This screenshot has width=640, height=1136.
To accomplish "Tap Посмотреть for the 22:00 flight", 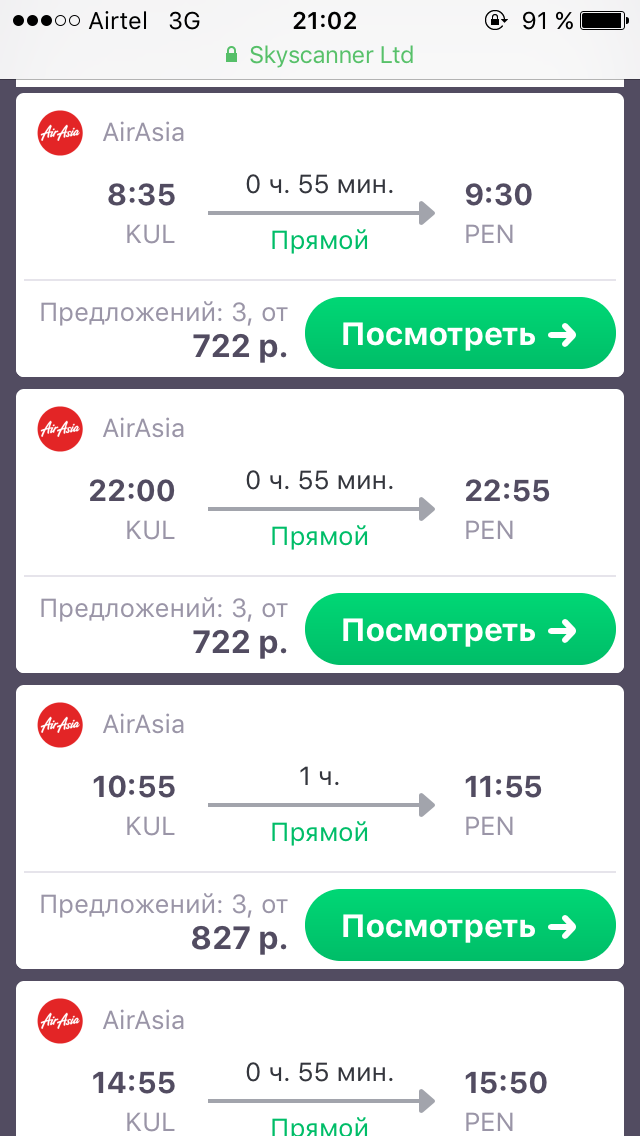I will 459,630.
